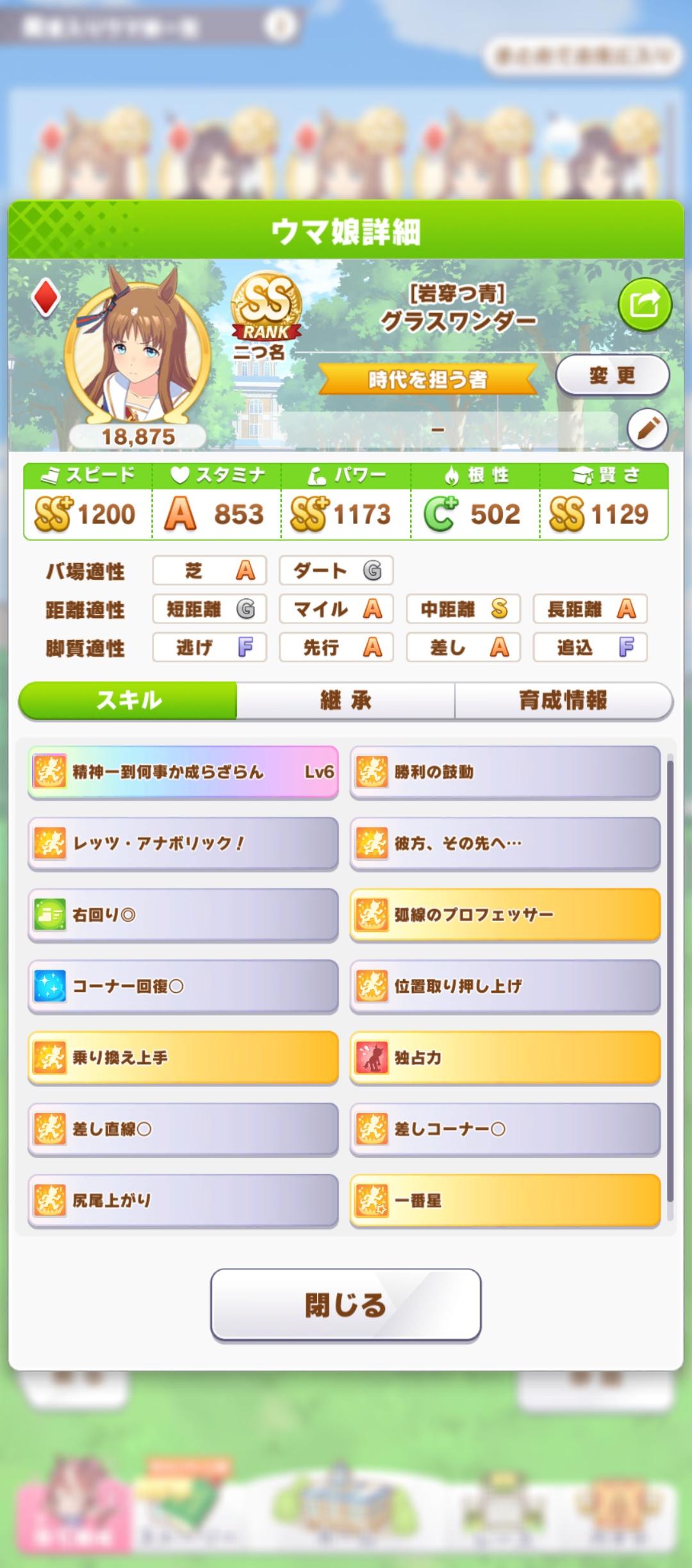Open the 右回り◎ skill
692x1568 pixels.
click(x=183, y=915)
